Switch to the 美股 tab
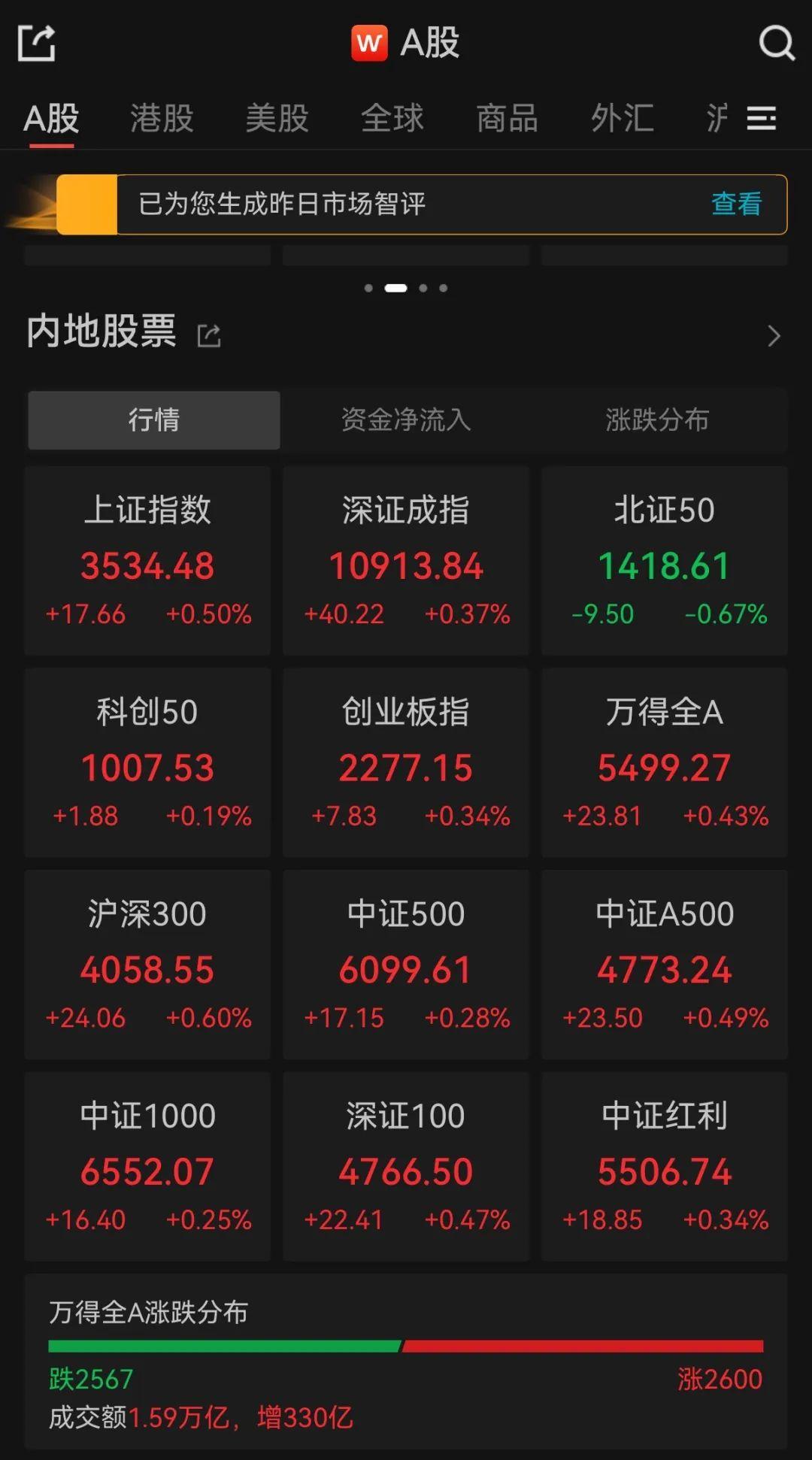 (x=277, y=118)
